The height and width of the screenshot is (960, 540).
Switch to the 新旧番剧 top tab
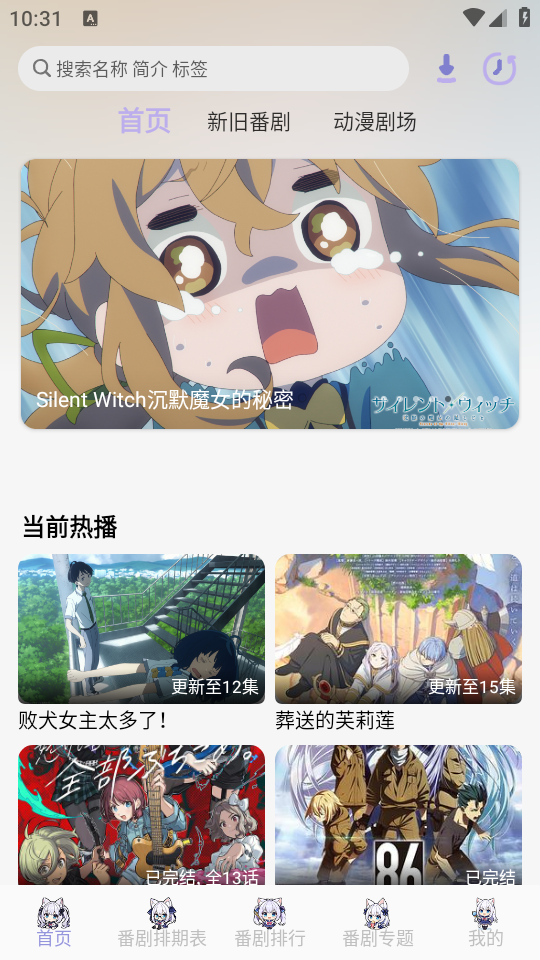248,122
